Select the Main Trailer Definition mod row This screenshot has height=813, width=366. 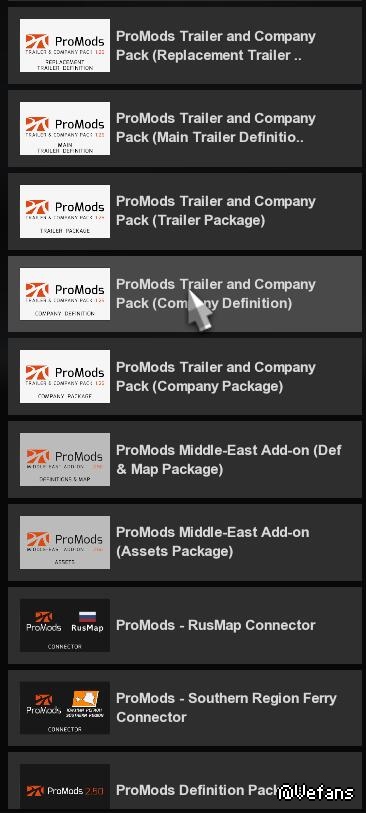coord(185,128)
